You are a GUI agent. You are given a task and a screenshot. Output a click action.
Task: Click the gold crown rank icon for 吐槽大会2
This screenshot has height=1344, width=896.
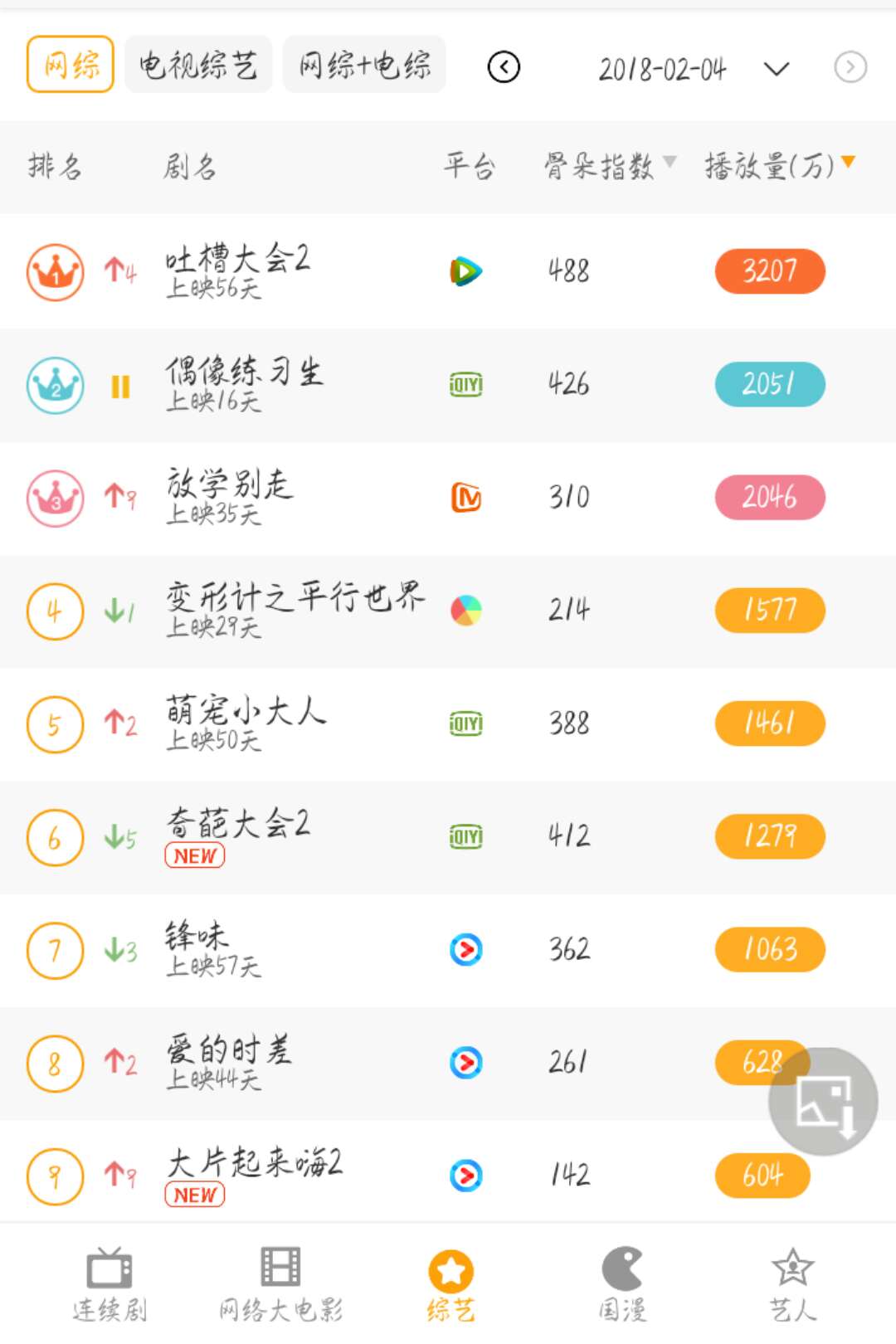point(55,270)
